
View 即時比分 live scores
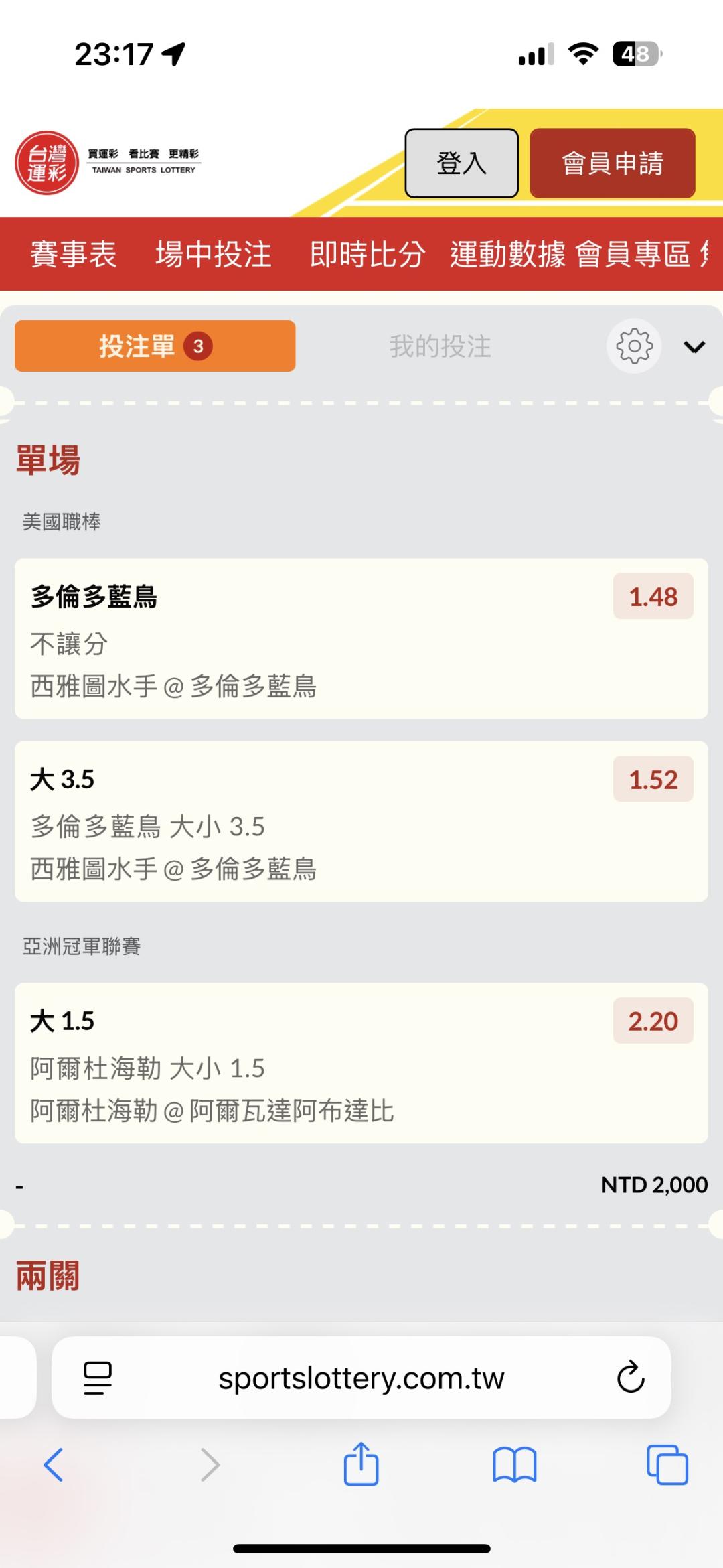pyautogui.click(x=368, y=255)
